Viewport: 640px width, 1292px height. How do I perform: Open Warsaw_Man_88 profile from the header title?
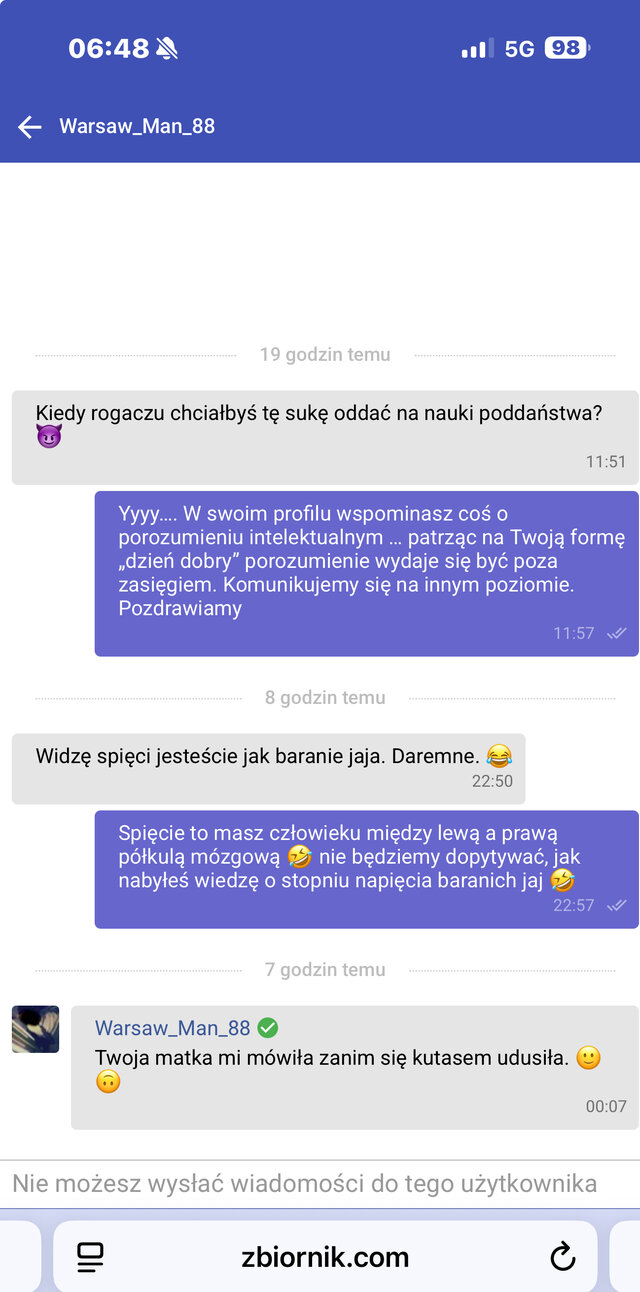coord(137,126)
